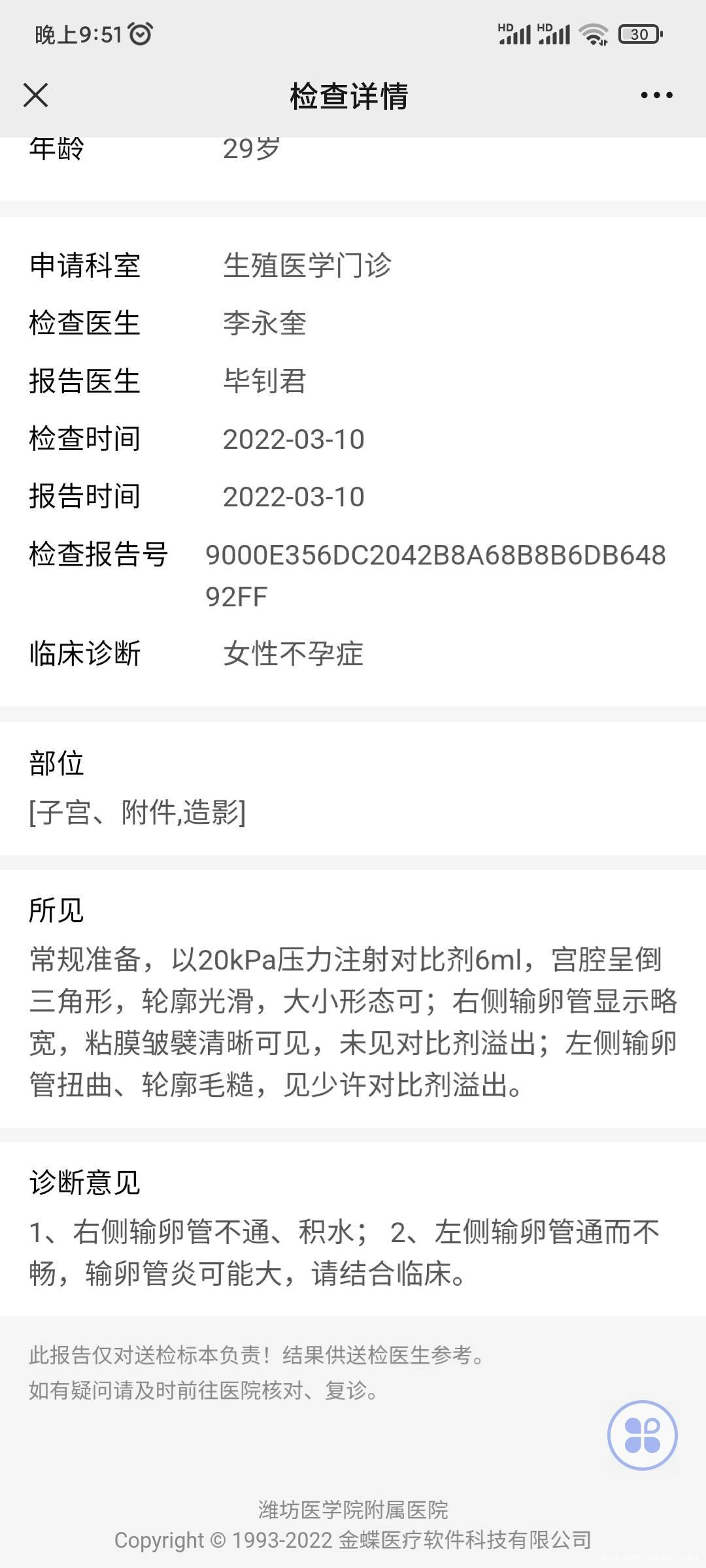Image resolution: width=706 pixels, height=1568 pixels.
Task: Tap the Wi-Fi icon in status bar
Action: pyautogui.click(x=594, y=33)
